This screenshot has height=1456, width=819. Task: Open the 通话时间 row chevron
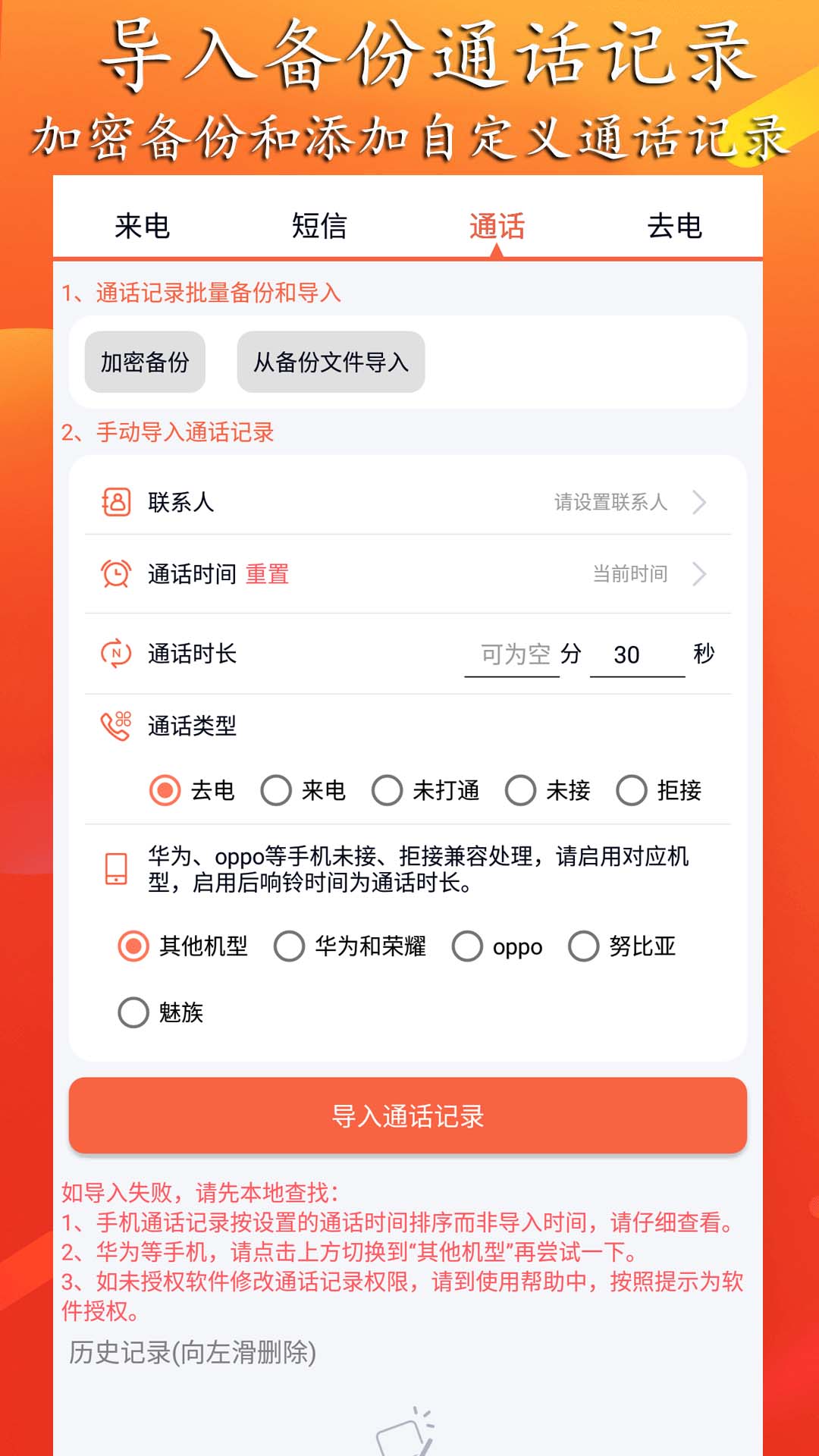698,575
